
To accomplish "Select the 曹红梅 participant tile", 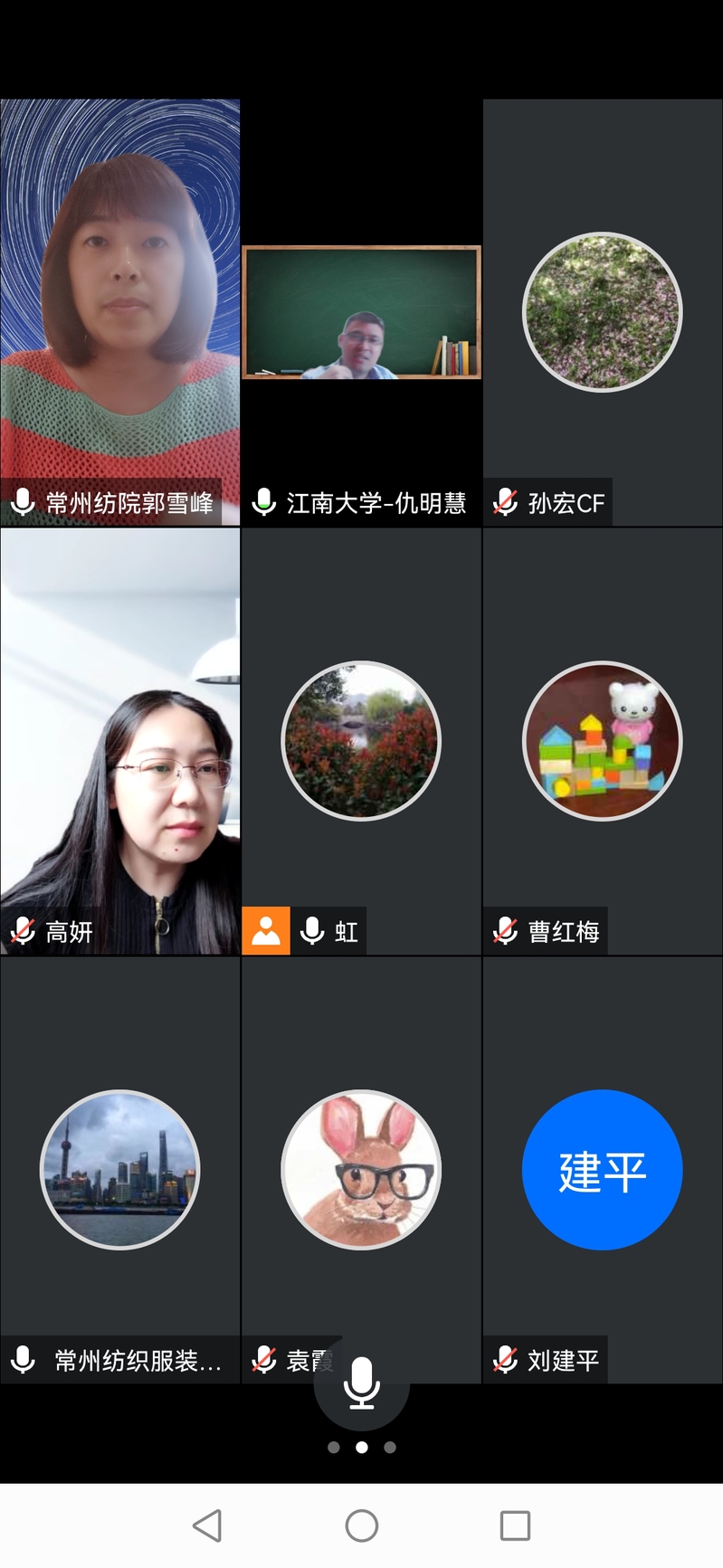I will pyautogui.click(x=602, y=740).
